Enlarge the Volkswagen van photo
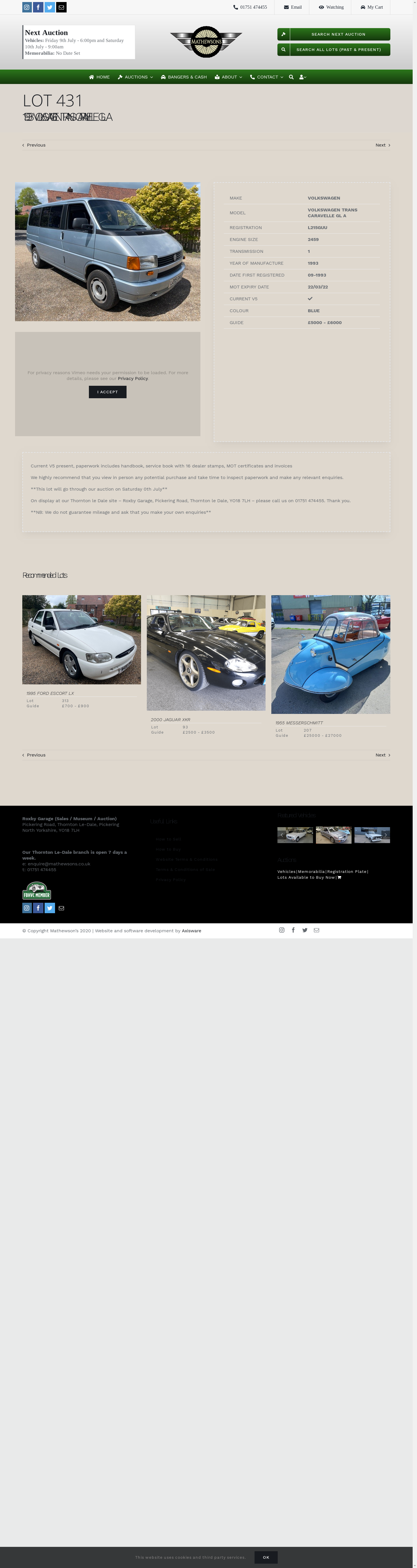This screenshot has width=417, height=1568. [107, 251]
